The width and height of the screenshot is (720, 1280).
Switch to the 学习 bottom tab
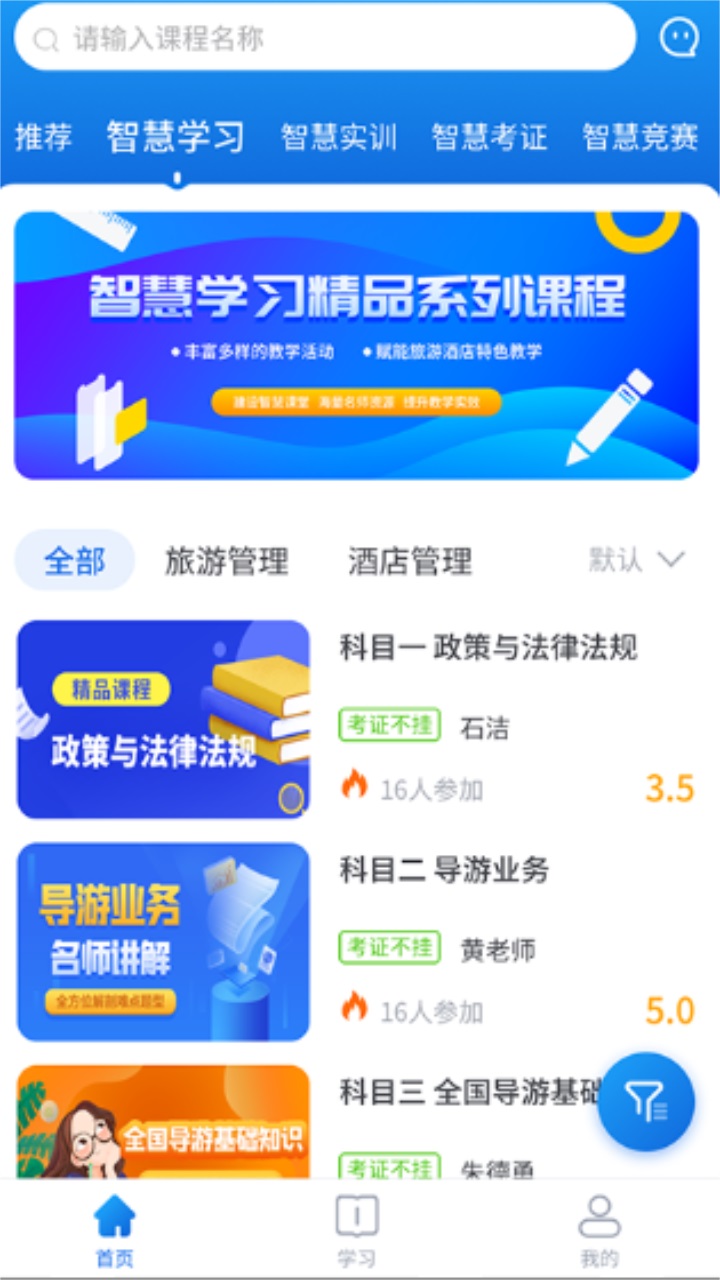tap(356, 1231)
